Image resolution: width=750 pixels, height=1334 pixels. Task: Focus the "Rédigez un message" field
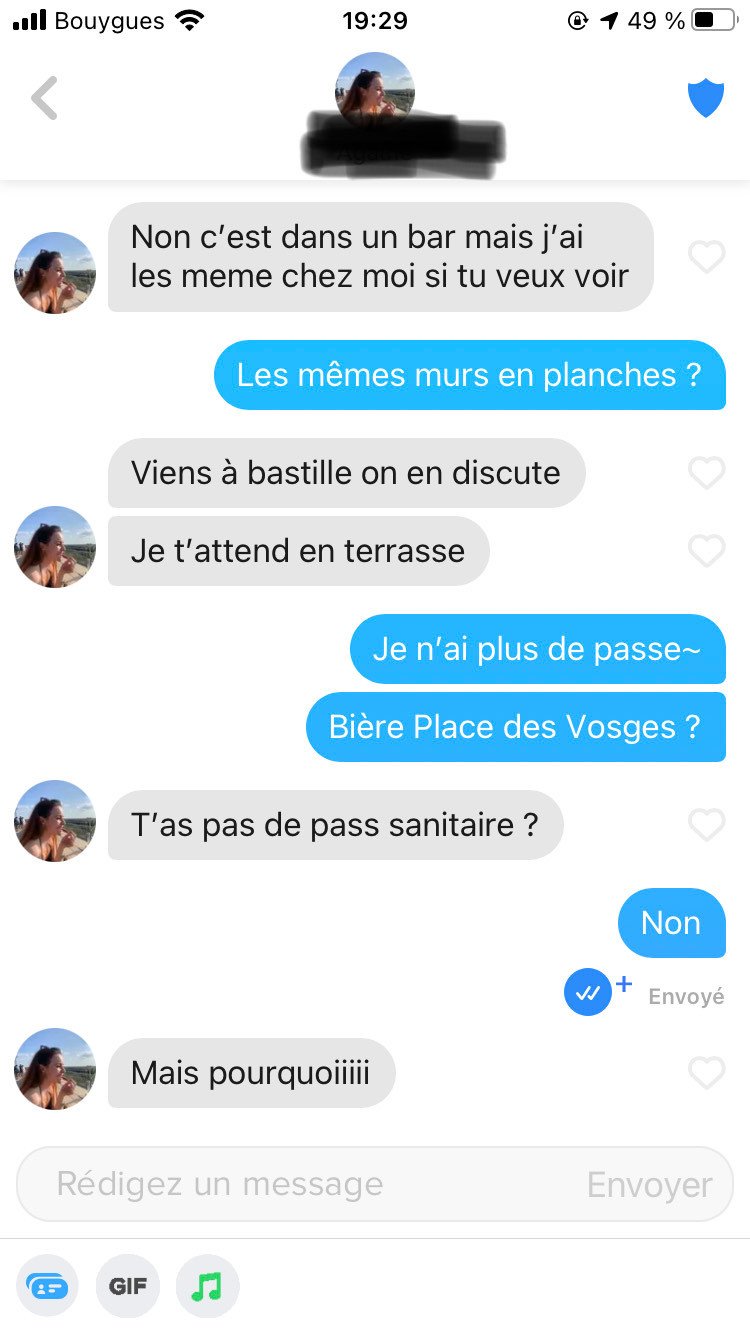click(300, 1184)
